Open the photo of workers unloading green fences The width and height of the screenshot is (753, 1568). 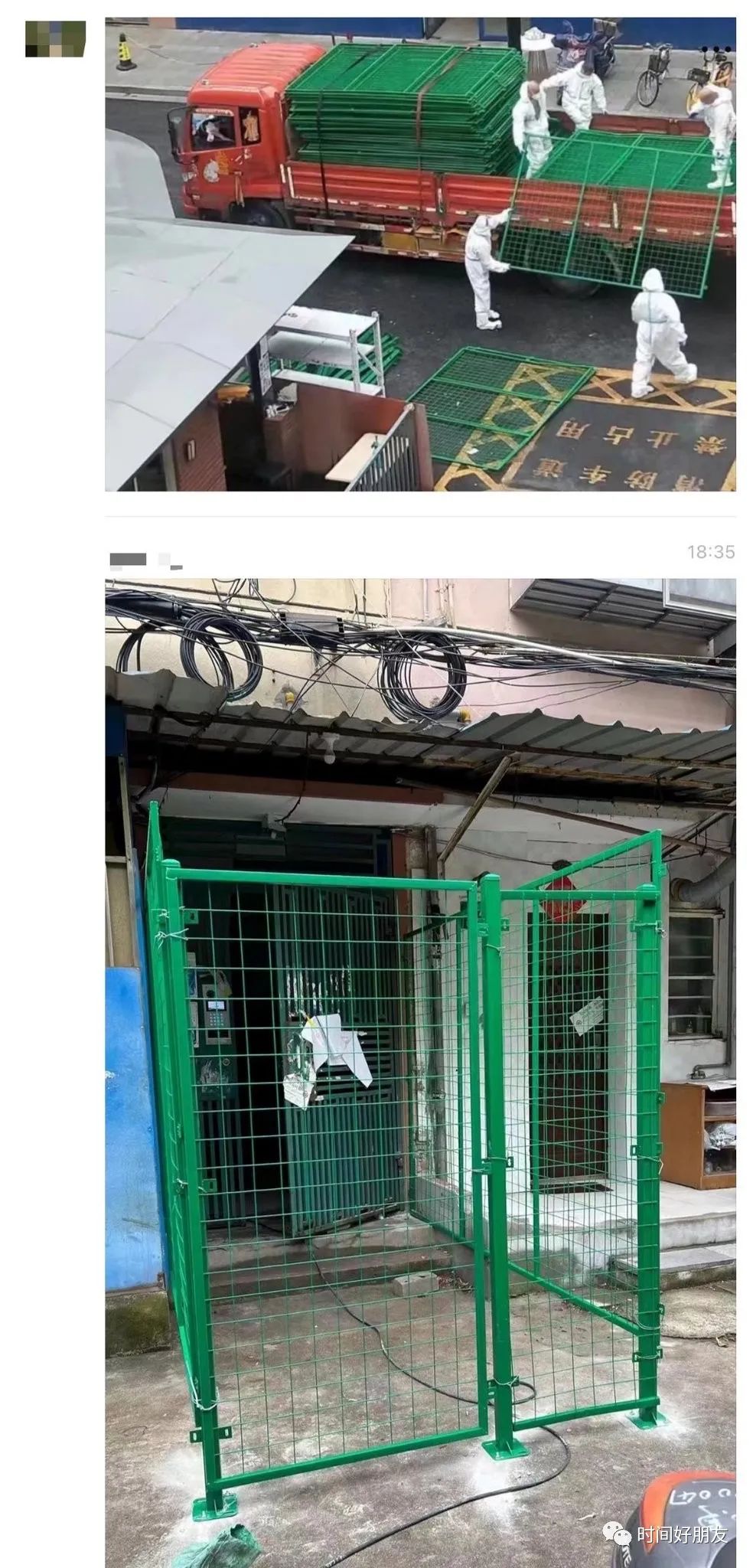420,253
